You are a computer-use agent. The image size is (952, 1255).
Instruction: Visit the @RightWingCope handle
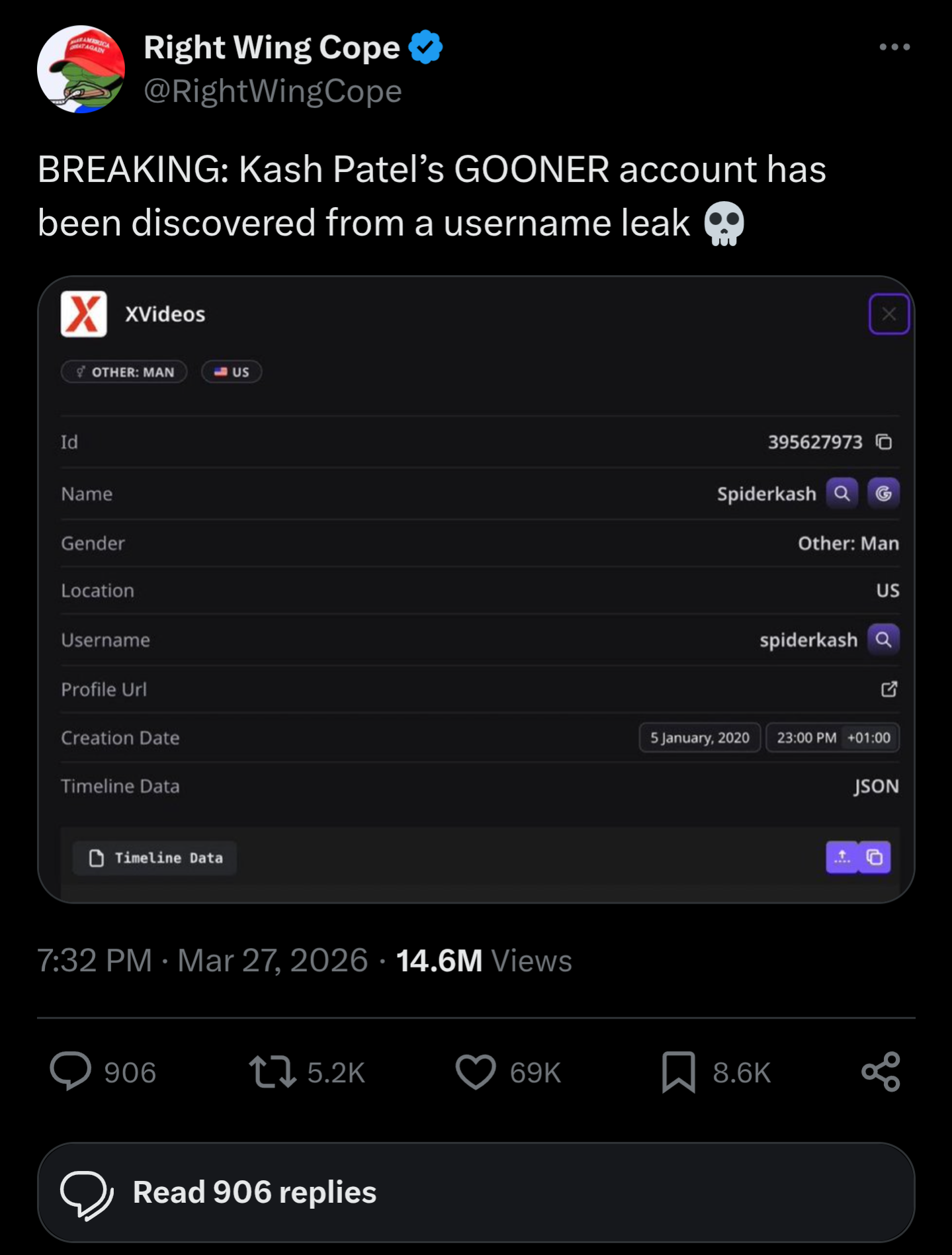(273, 91)
